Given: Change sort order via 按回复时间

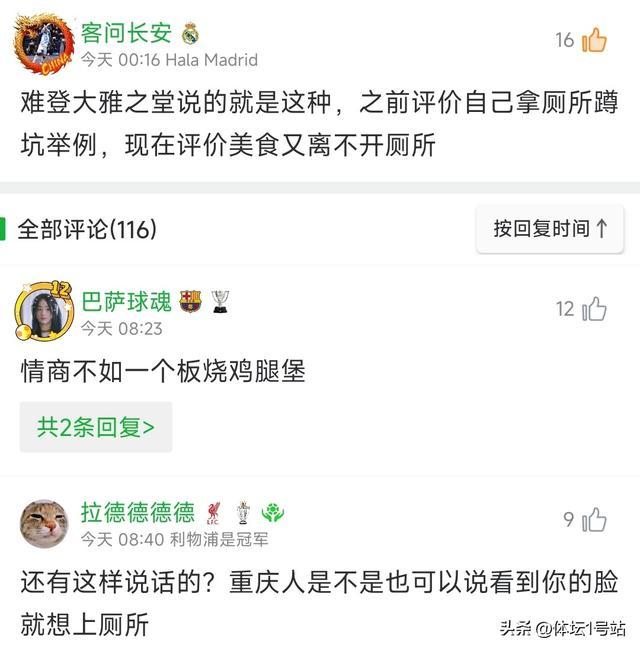Looking at the screenshot, I should [x=550, y=229].
